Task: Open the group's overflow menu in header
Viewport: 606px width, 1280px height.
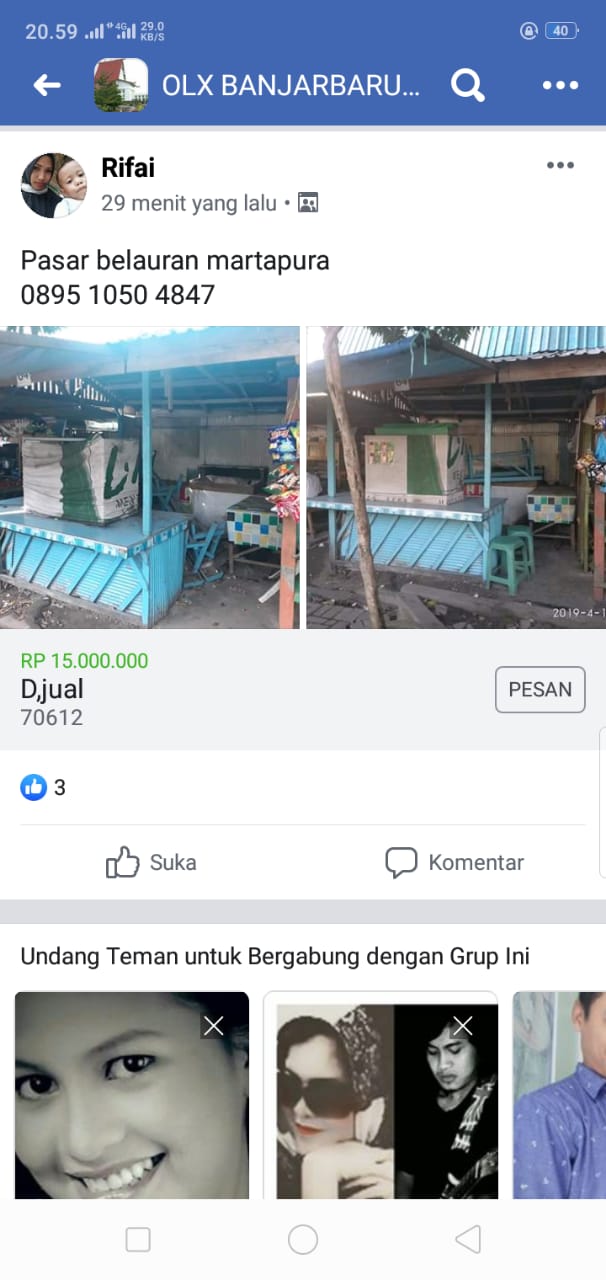Action: pyautogui.click(x=560, y=86)
